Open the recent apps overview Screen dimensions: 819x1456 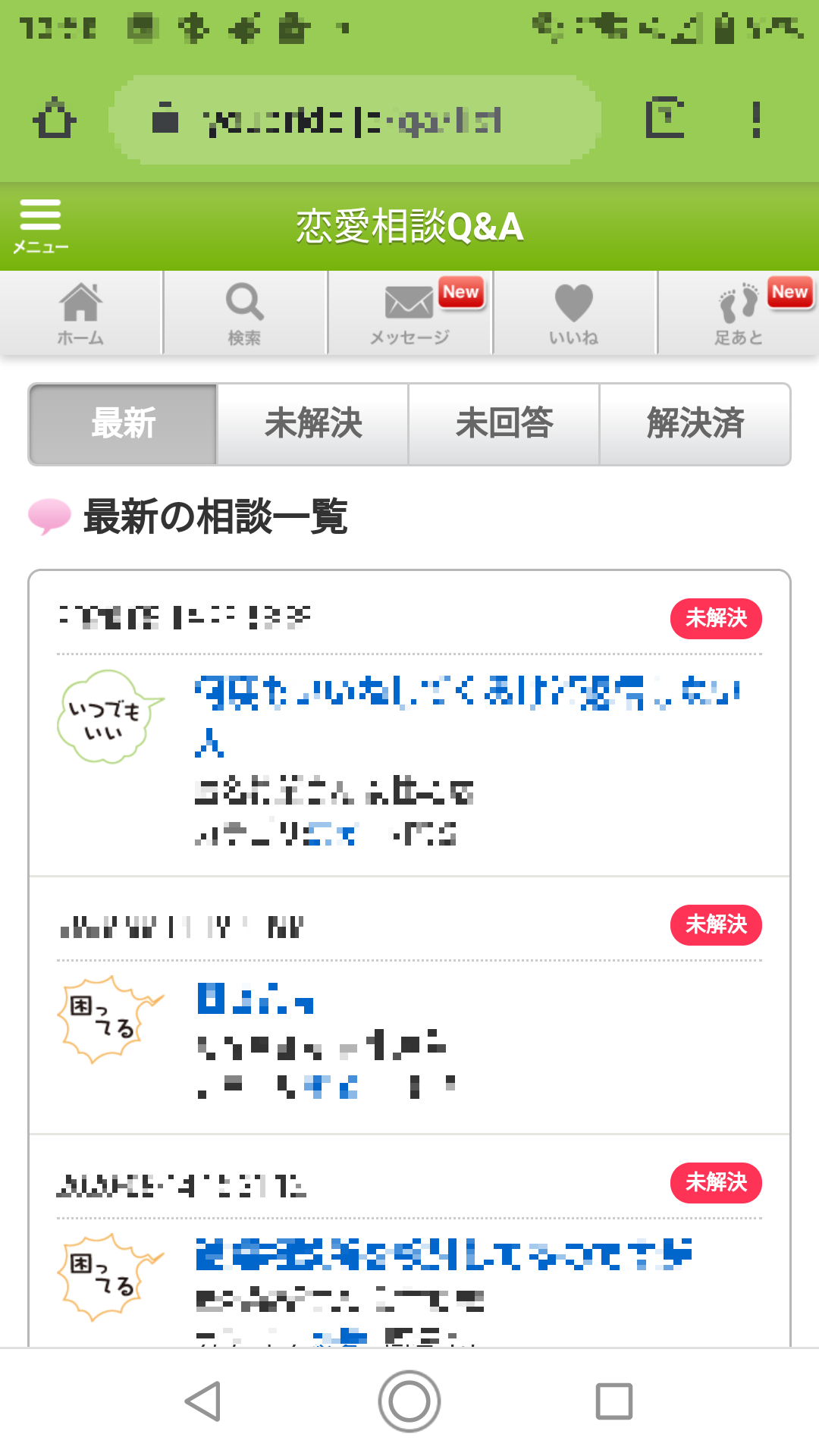[x=614, y=1401]
